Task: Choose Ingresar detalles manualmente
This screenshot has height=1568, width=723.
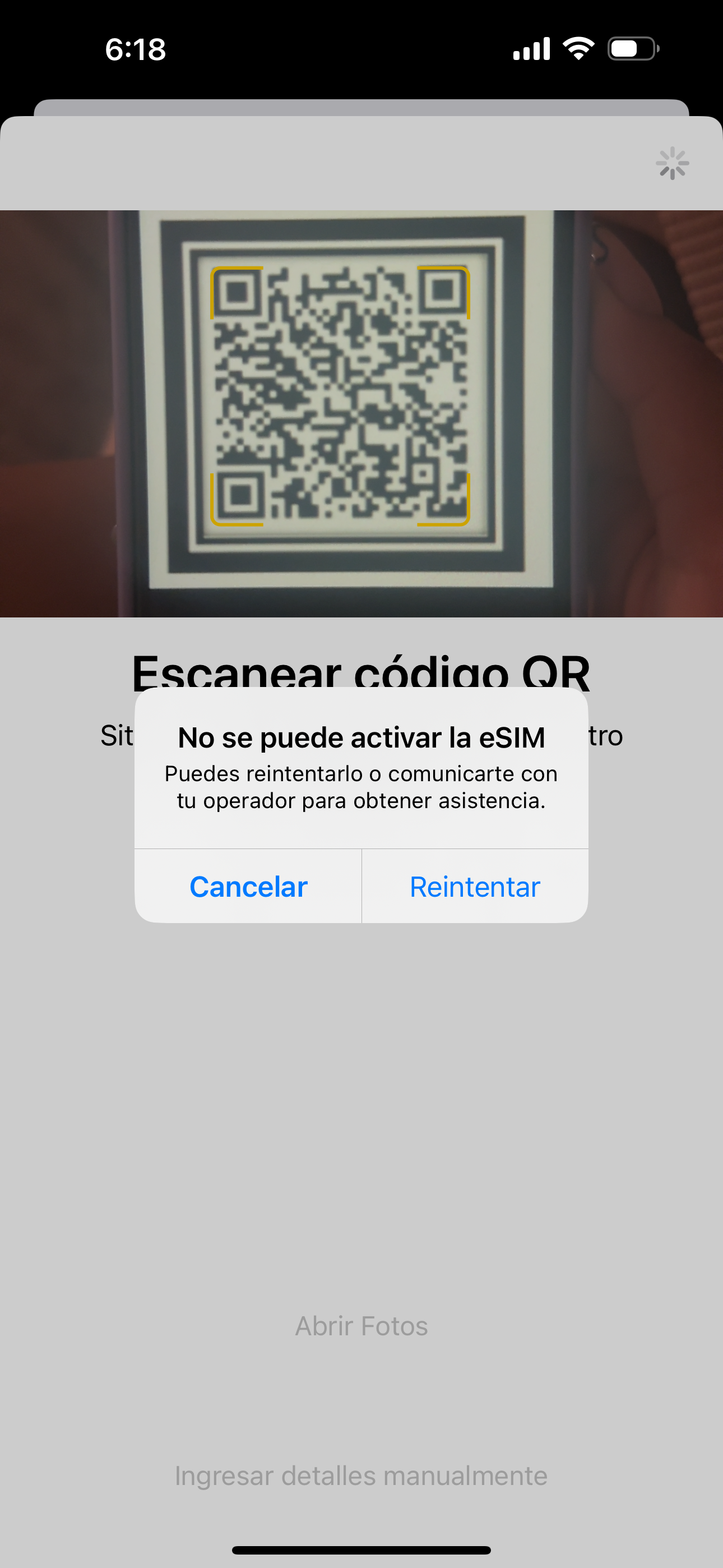Action: (361, 1476)
